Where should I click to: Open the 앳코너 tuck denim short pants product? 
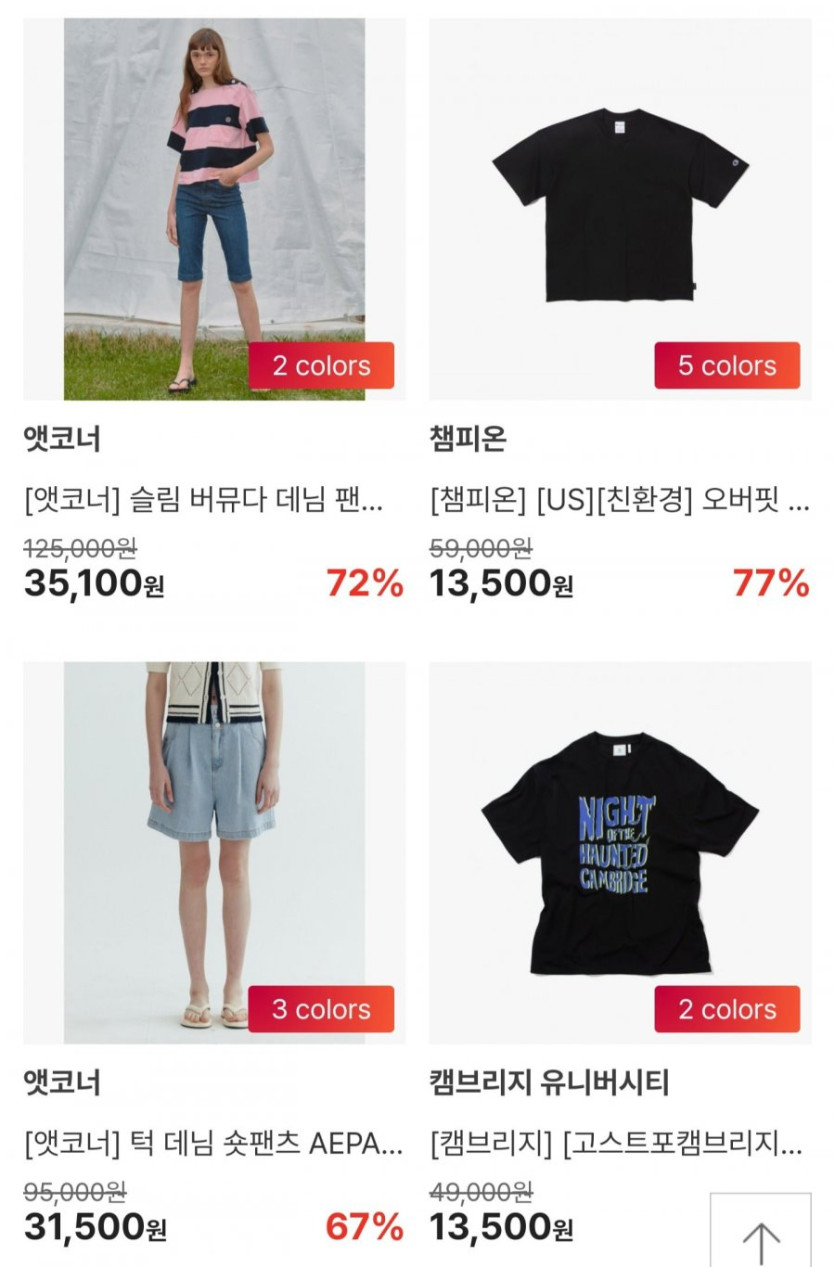[214, 852]
